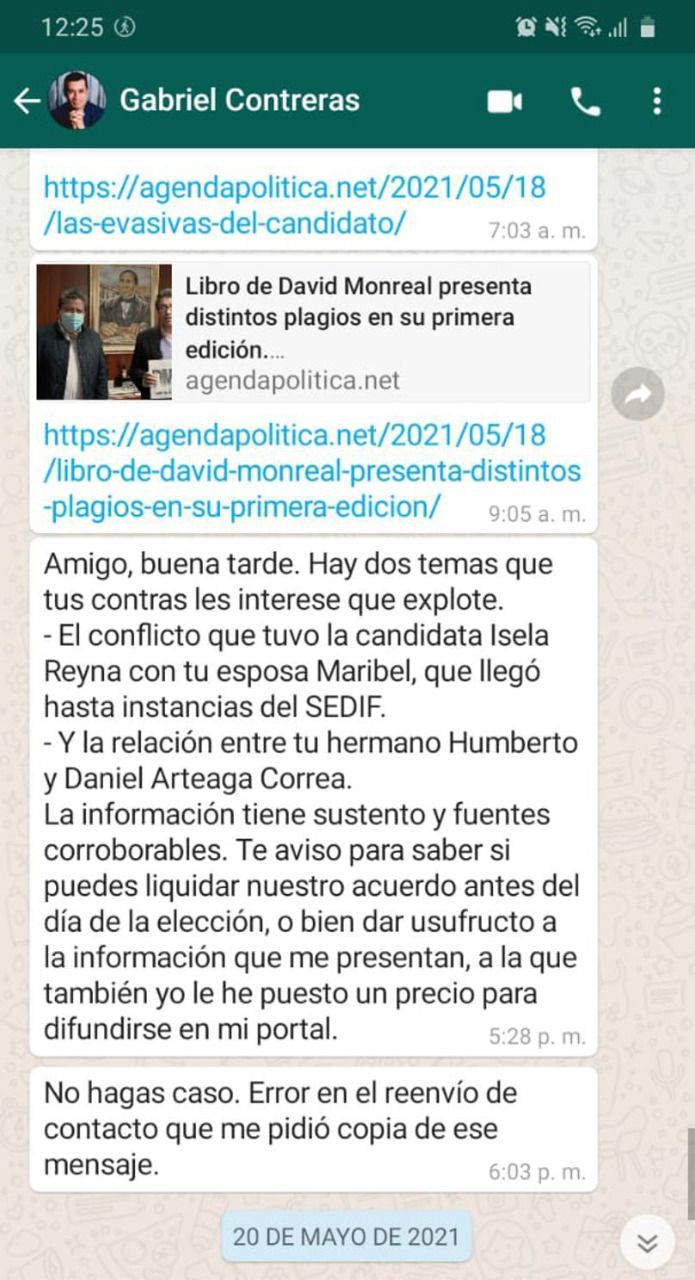The image size is (695, 1280).
Task: Open the chat overflow menu
Action: pyautogui.click(x=656, y=101)
